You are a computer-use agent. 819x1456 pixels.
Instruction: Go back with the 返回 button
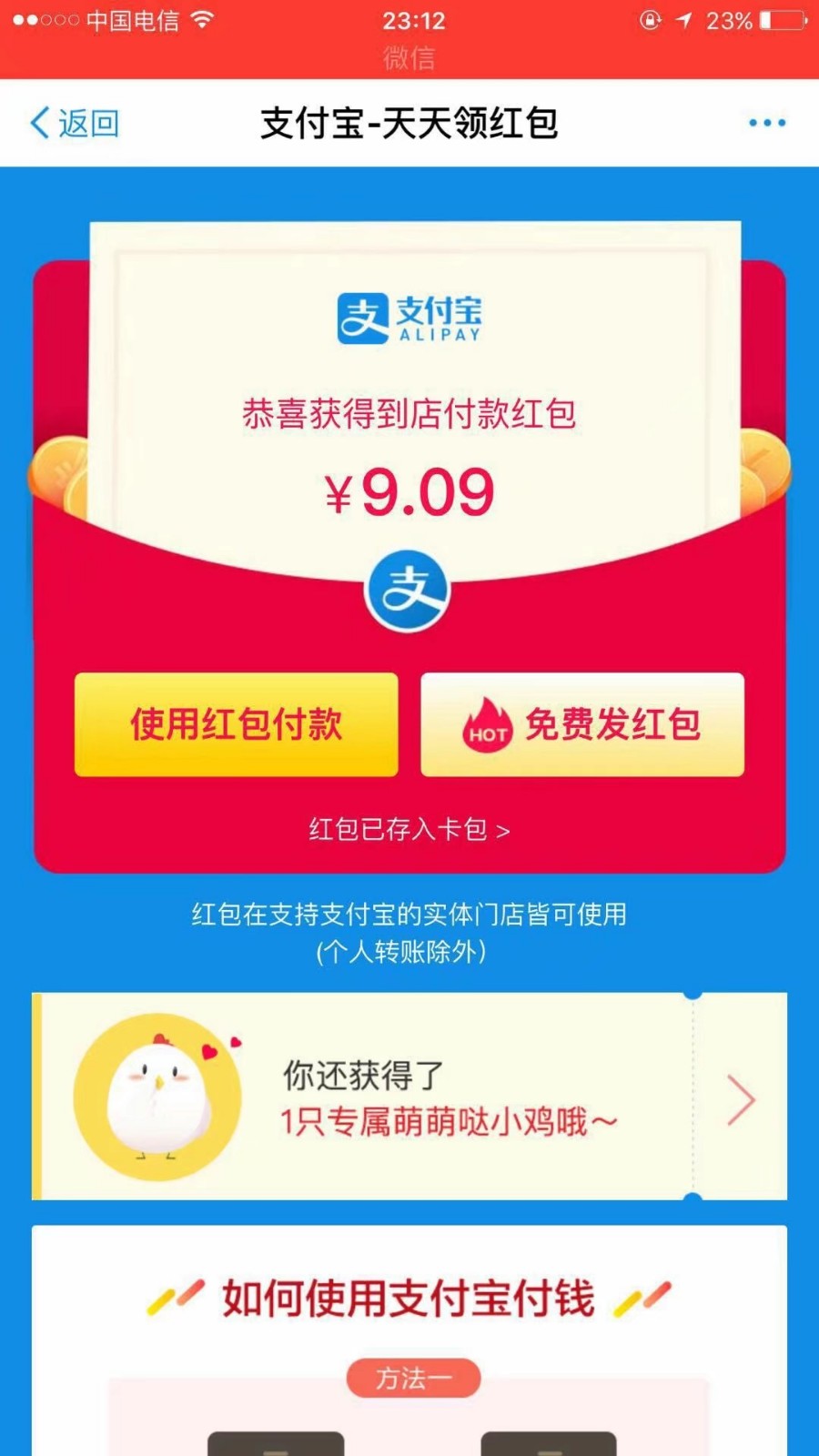click(75, 123)
